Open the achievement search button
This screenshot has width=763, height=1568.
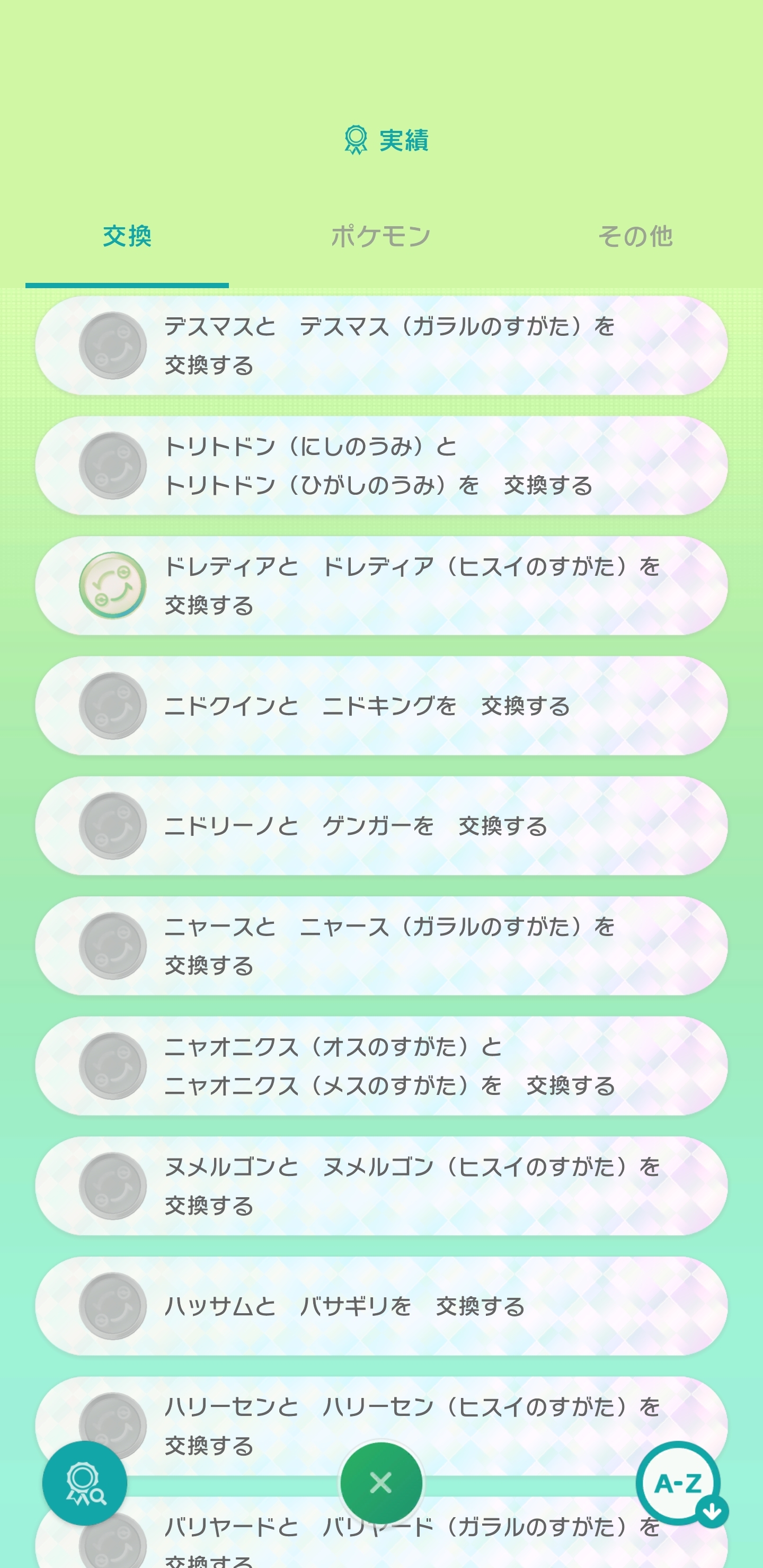click(x=85, y=1483)
